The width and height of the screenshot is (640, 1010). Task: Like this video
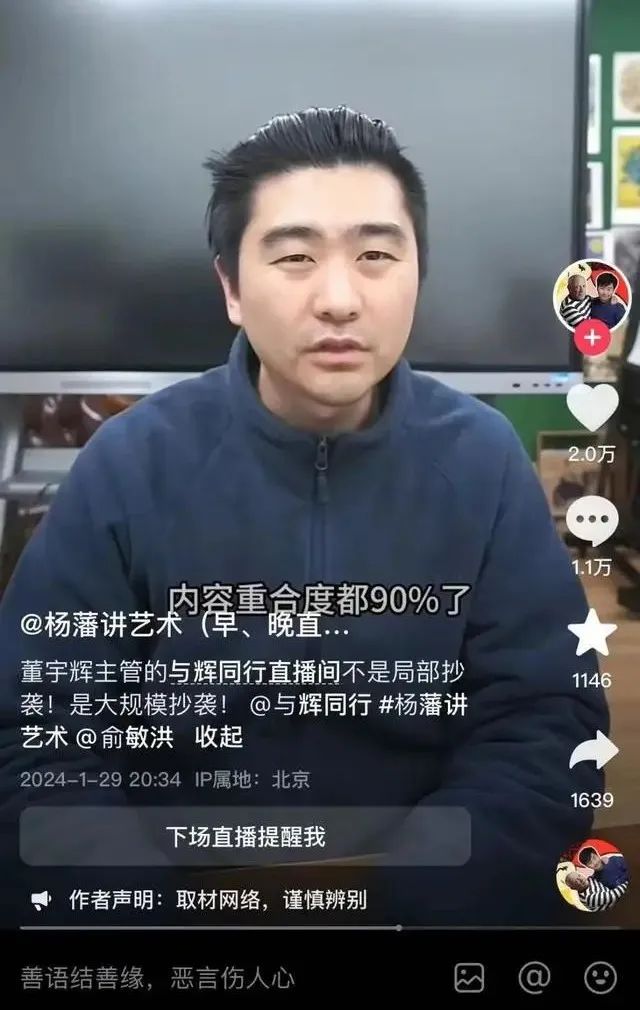[592, 405]
